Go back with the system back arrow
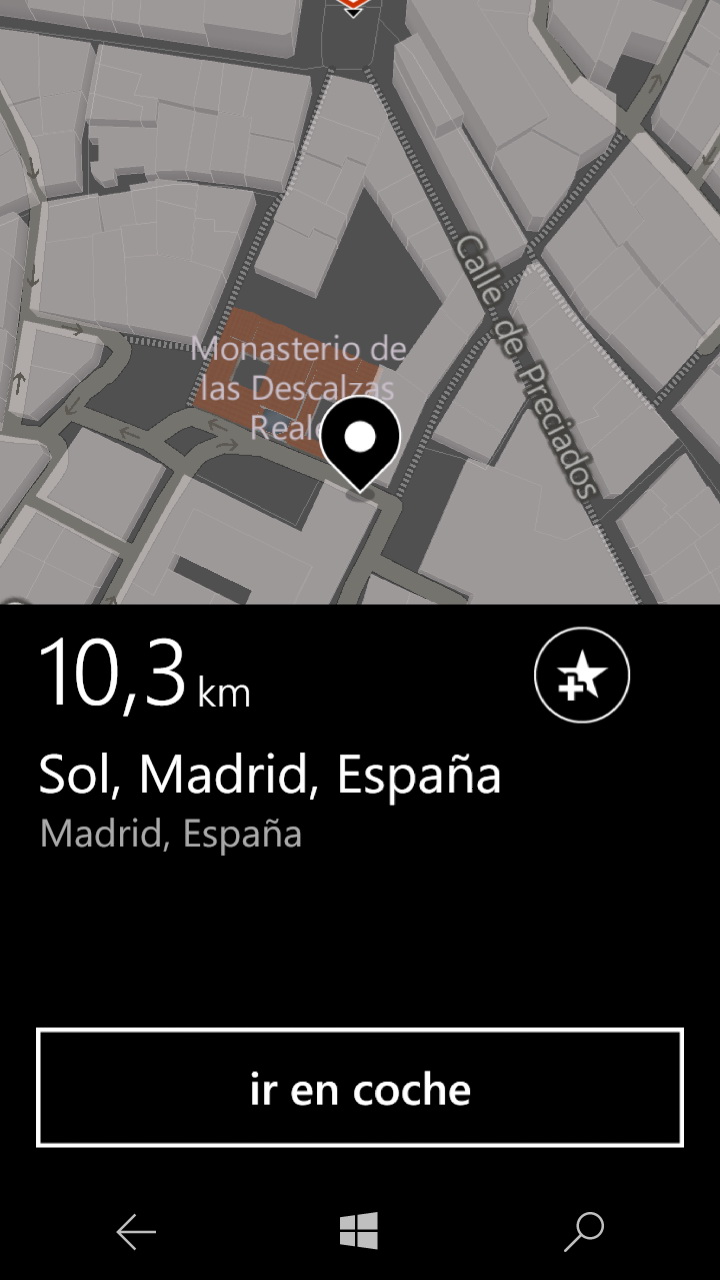This screenshot has width=720, height=1280. (136, 1232)
